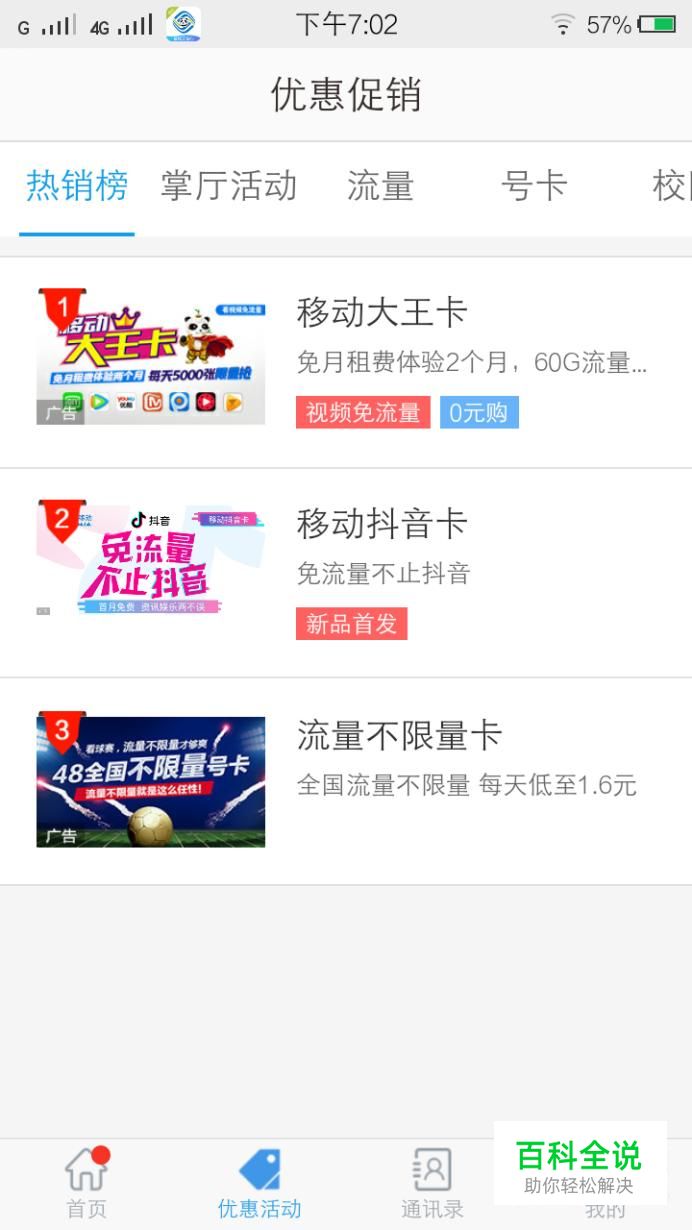Tap the 优惠活动 bottom tab
This screenshot has width=692, height=1230.
pos(259,1185)
